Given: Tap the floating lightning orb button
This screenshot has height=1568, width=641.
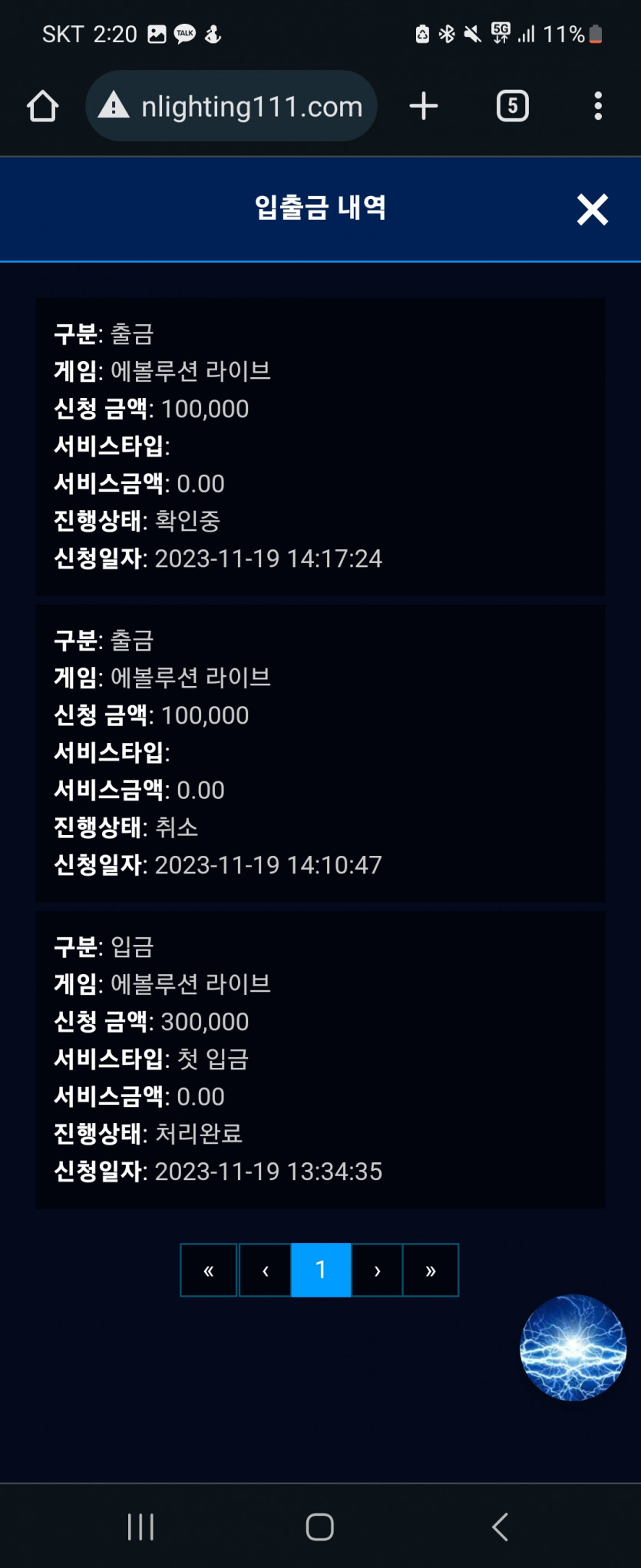Looking at the screenshot, I should coord(573,1348).
